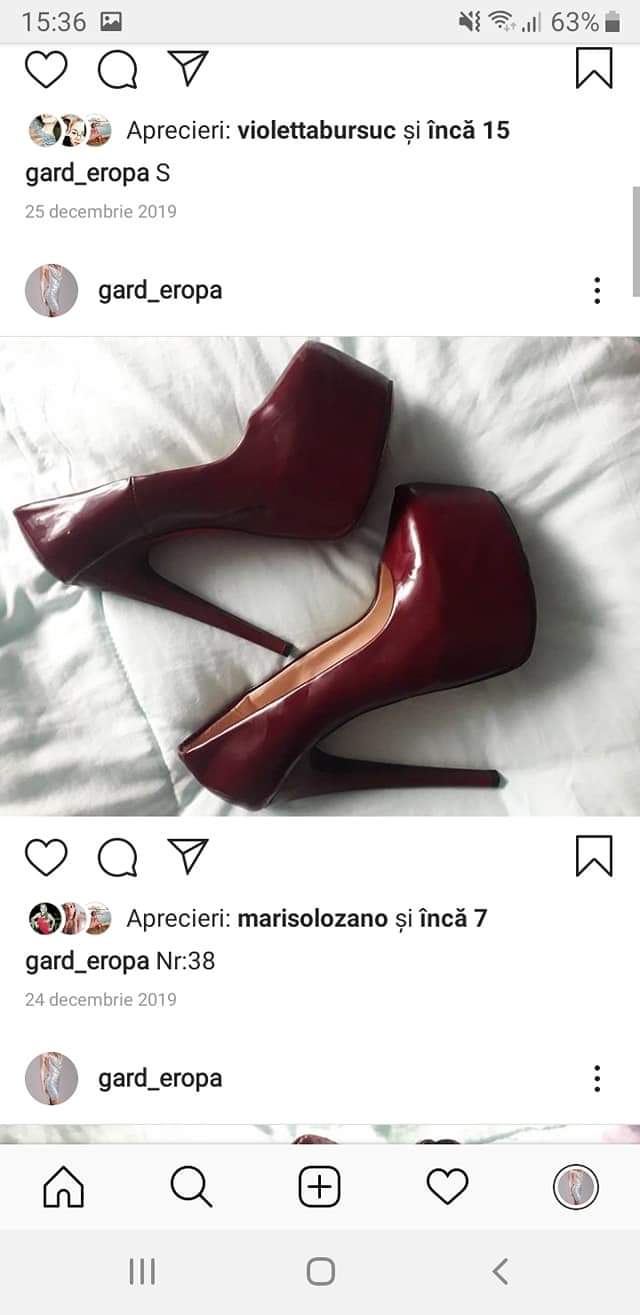Bookmark the Nr:38 shoes post

coord(594,856)
